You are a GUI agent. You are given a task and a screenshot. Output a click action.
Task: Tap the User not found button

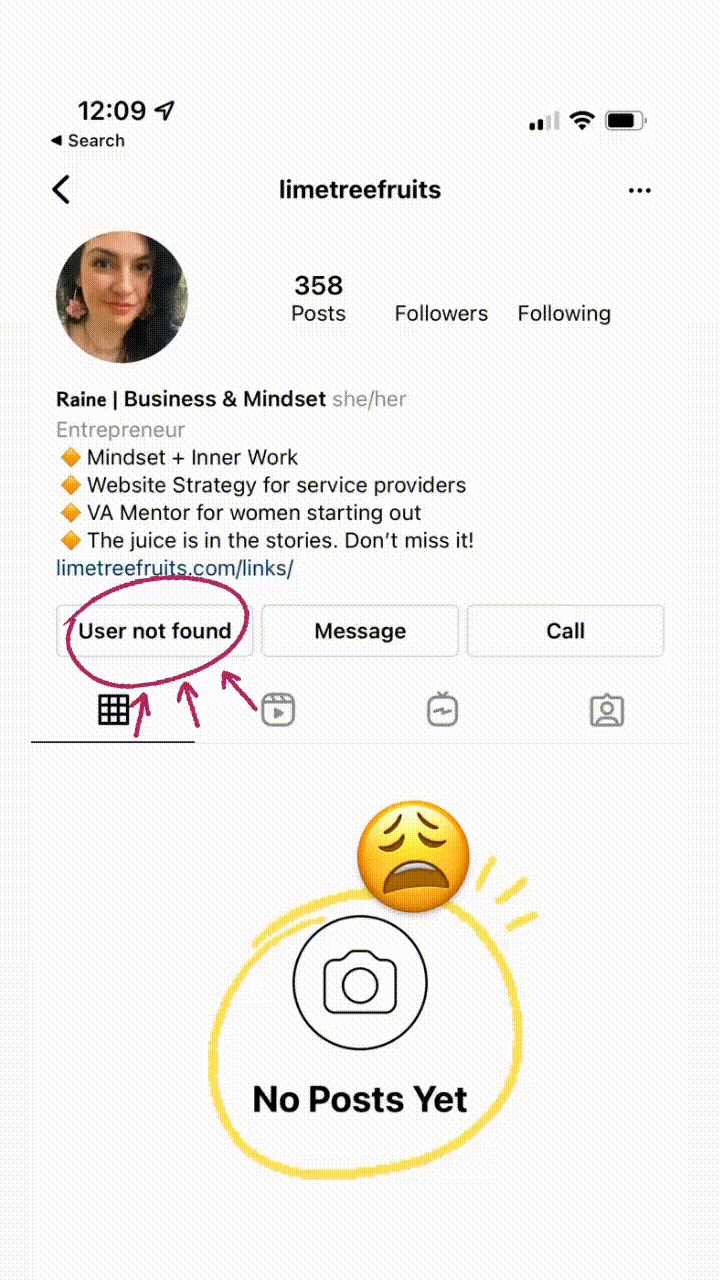[x=155, y=631]
